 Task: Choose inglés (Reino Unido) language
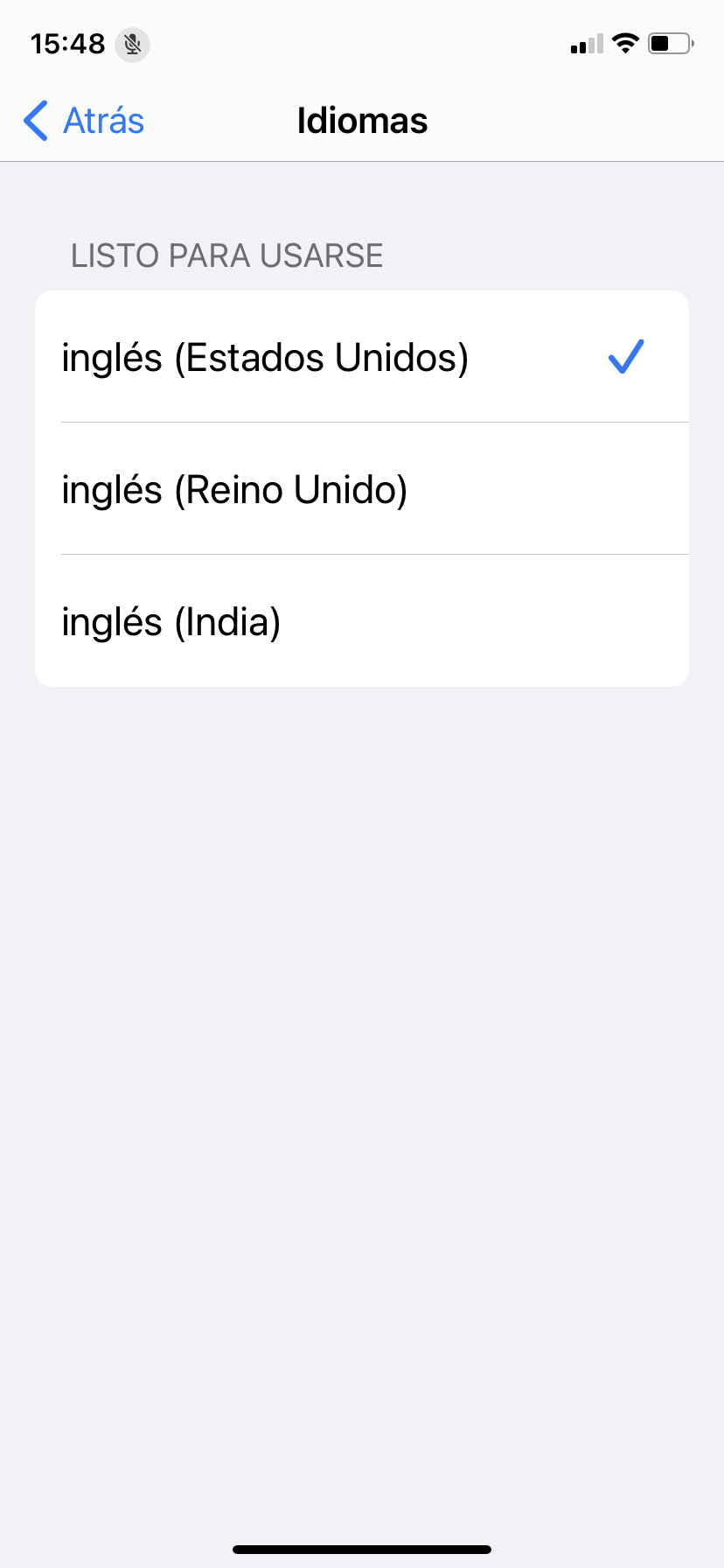234,490
